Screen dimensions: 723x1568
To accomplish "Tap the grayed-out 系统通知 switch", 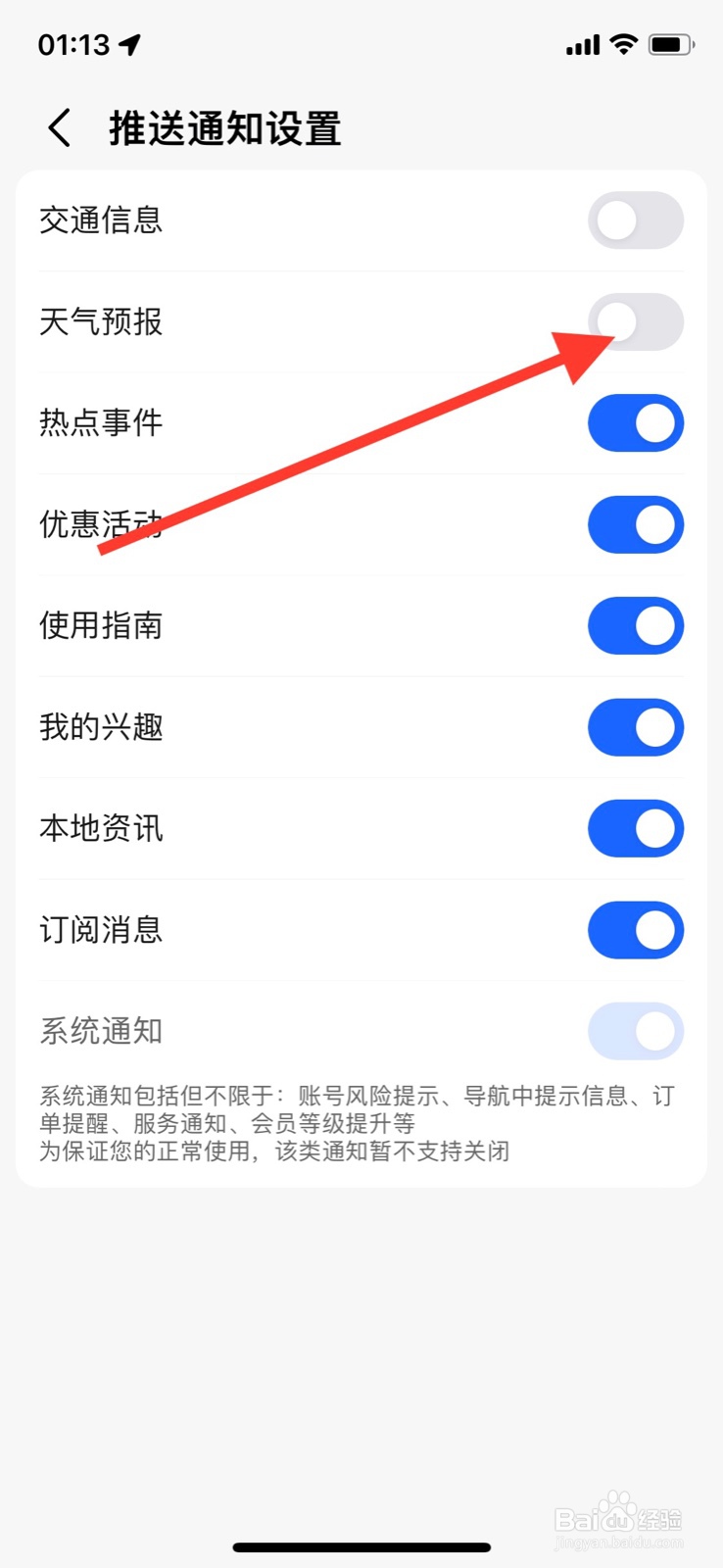I will pos(635,1031).
